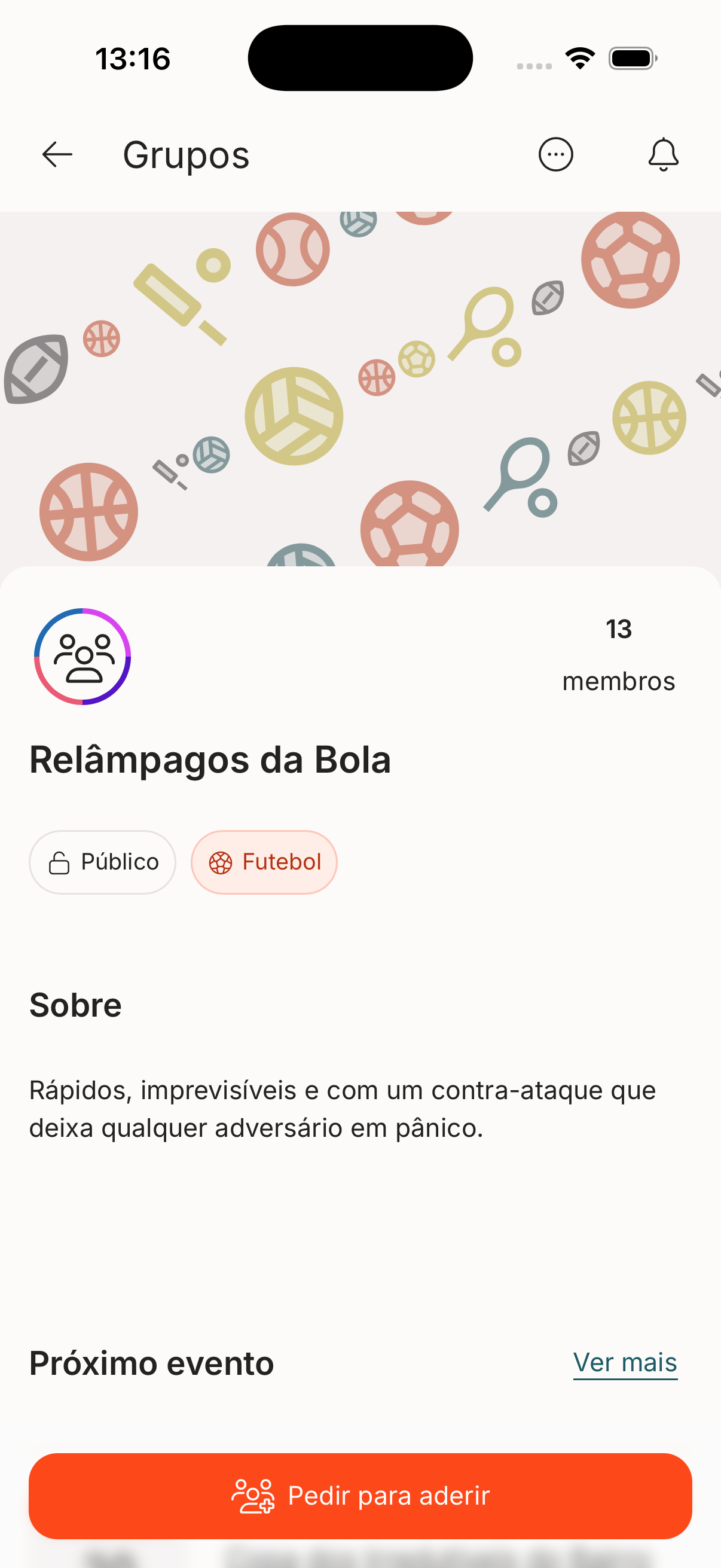Tap the lock icon on the Público tag
The width and height of the screenshot is (721, 1568).
click(59, 861)
